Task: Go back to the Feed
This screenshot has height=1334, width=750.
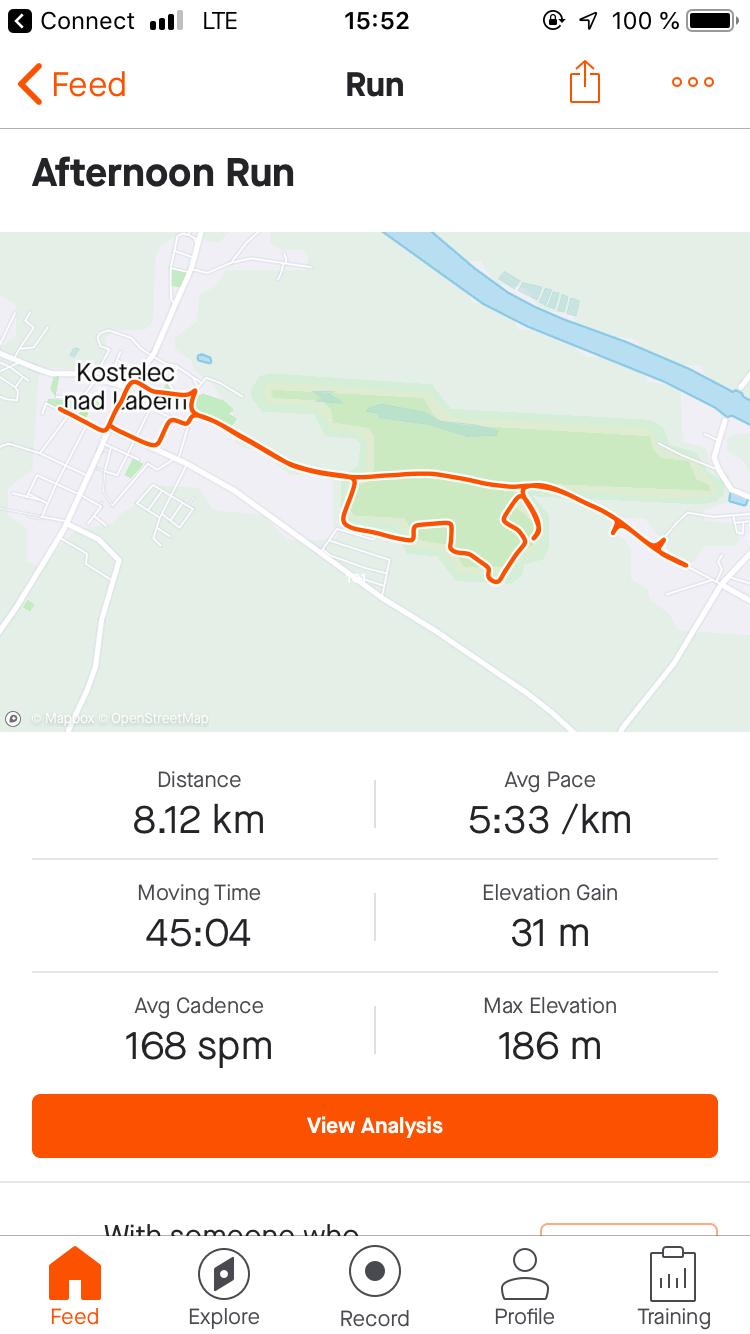Action: [72, 84]
